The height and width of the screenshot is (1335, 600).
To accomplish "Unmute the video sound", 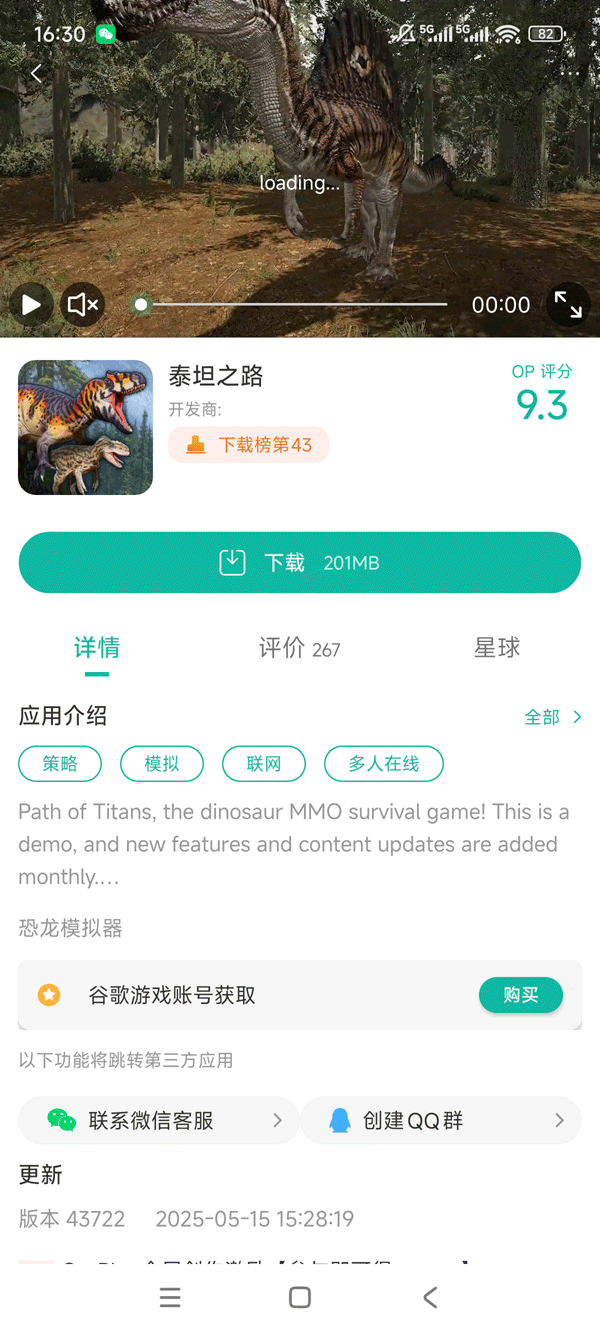I will (83, 304).
